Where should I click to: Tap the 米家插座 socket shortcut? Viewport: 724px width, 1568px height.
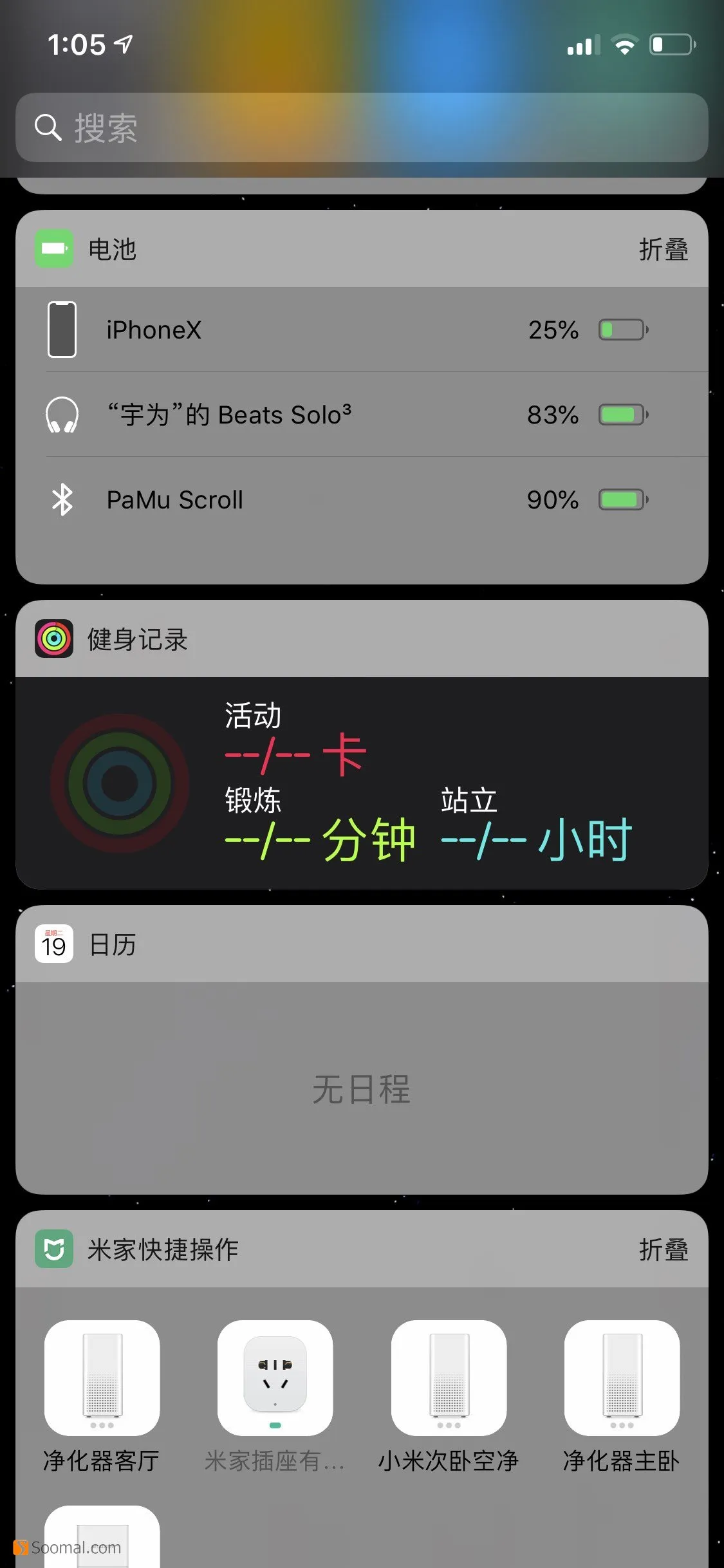(x=275, y=1377)
